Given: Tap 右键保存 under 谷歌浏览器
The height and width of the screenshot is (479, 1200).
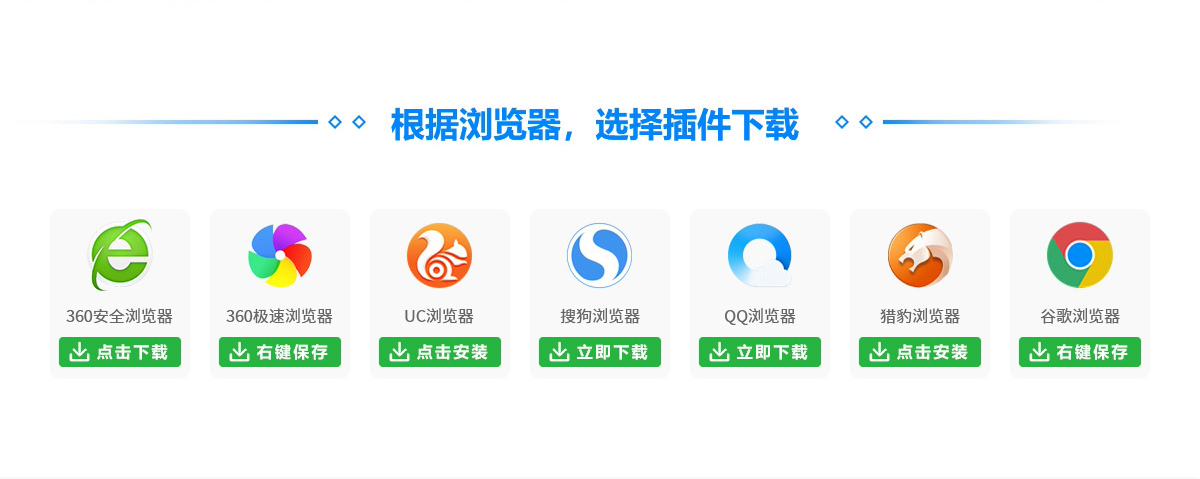Looking at the screenshot, I should [1080, 352].
